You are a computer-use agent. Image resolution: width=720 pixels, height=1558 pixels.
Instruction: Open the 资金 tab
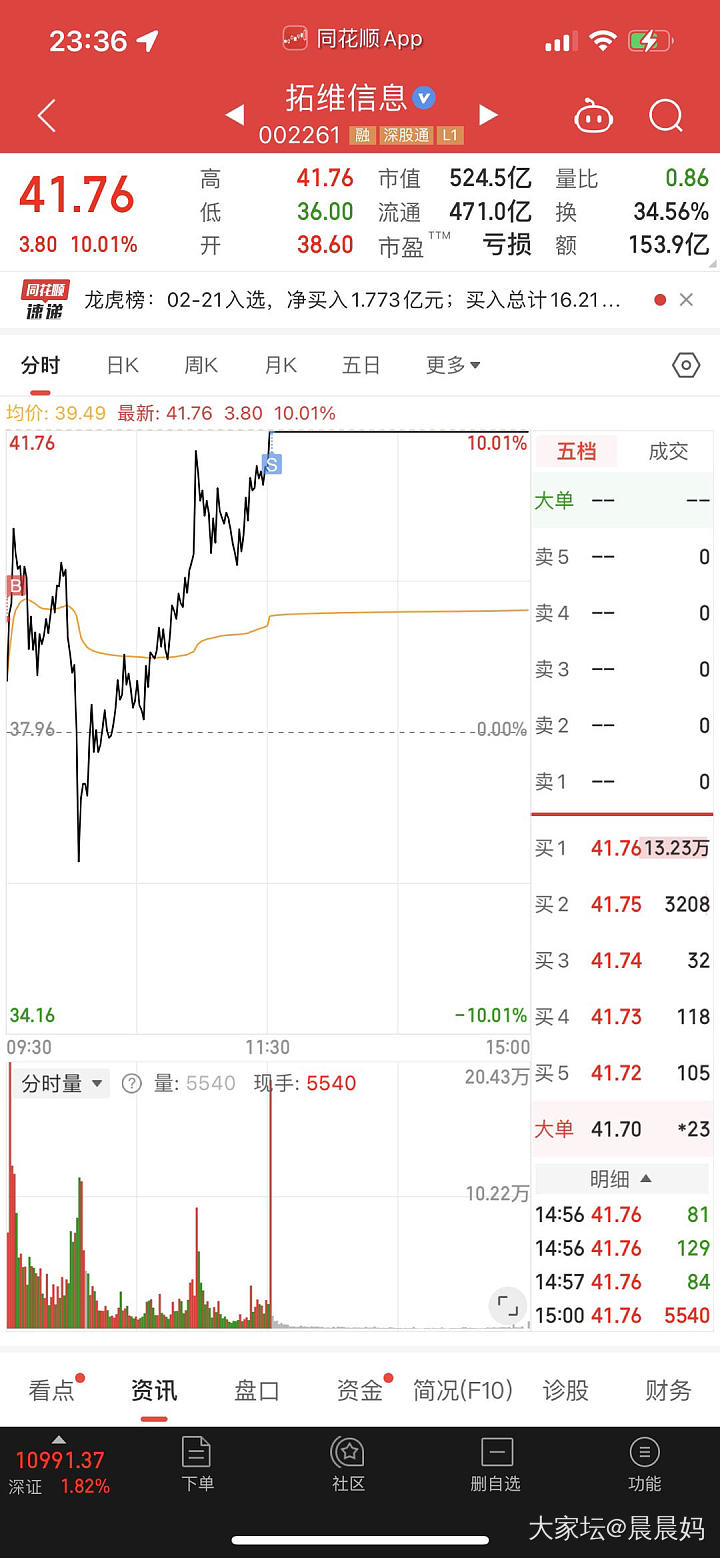(x=360, y=1390)
